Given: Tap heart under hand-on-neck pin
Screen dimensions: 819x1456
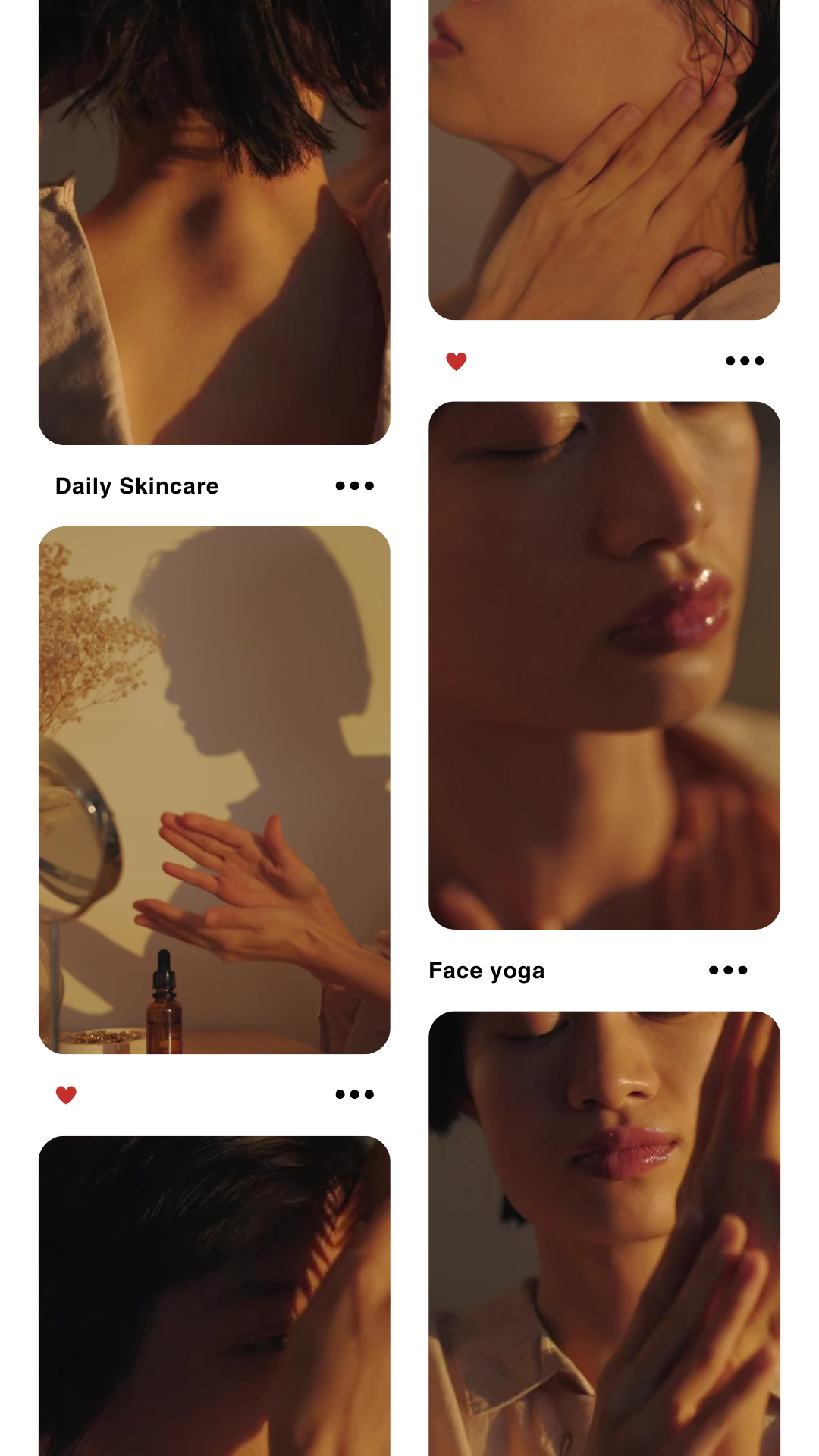Looking at the screenshot, I should click(x=457, y=361).
